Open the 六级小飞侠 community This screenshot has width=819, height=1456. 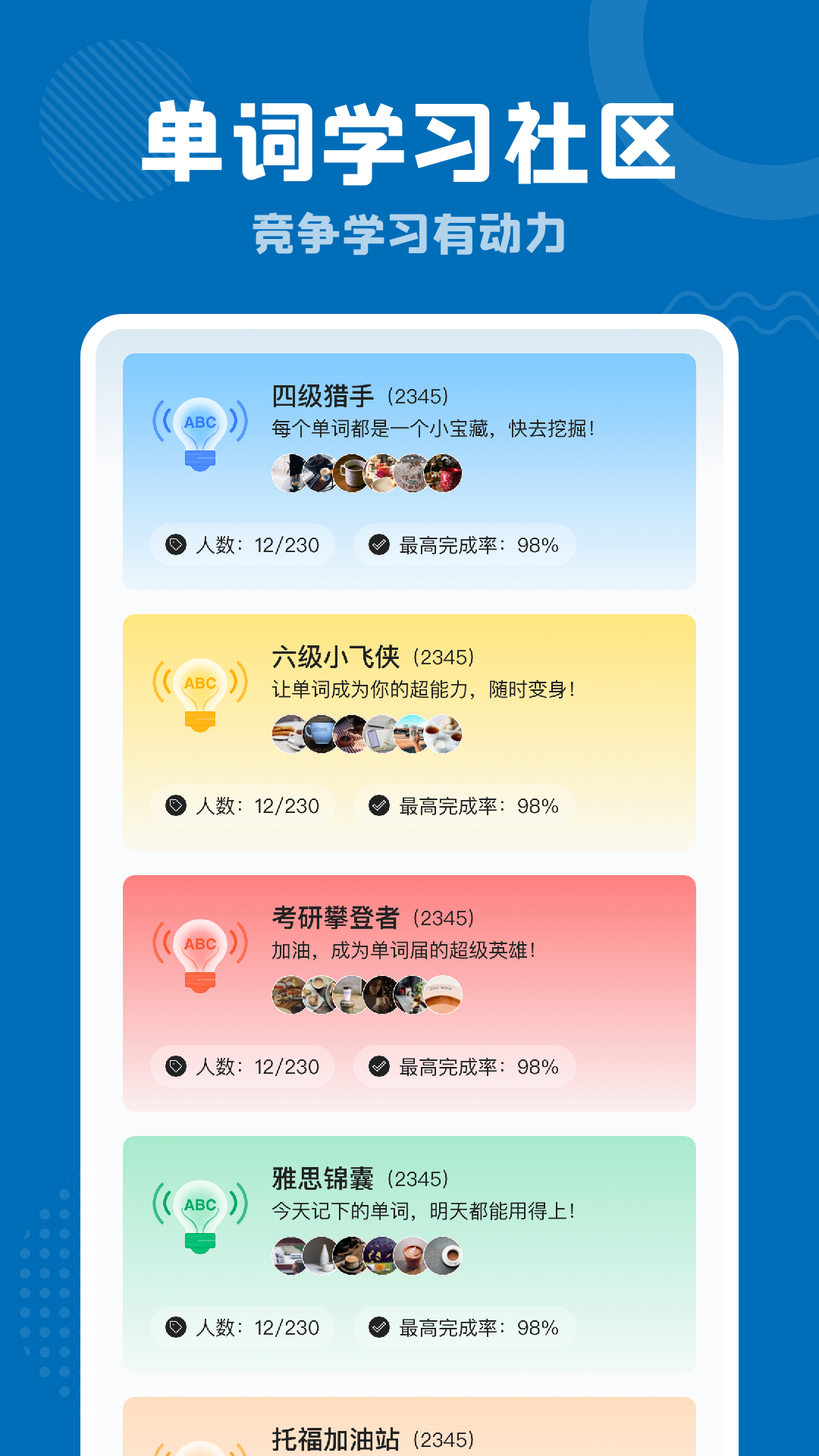409,732
